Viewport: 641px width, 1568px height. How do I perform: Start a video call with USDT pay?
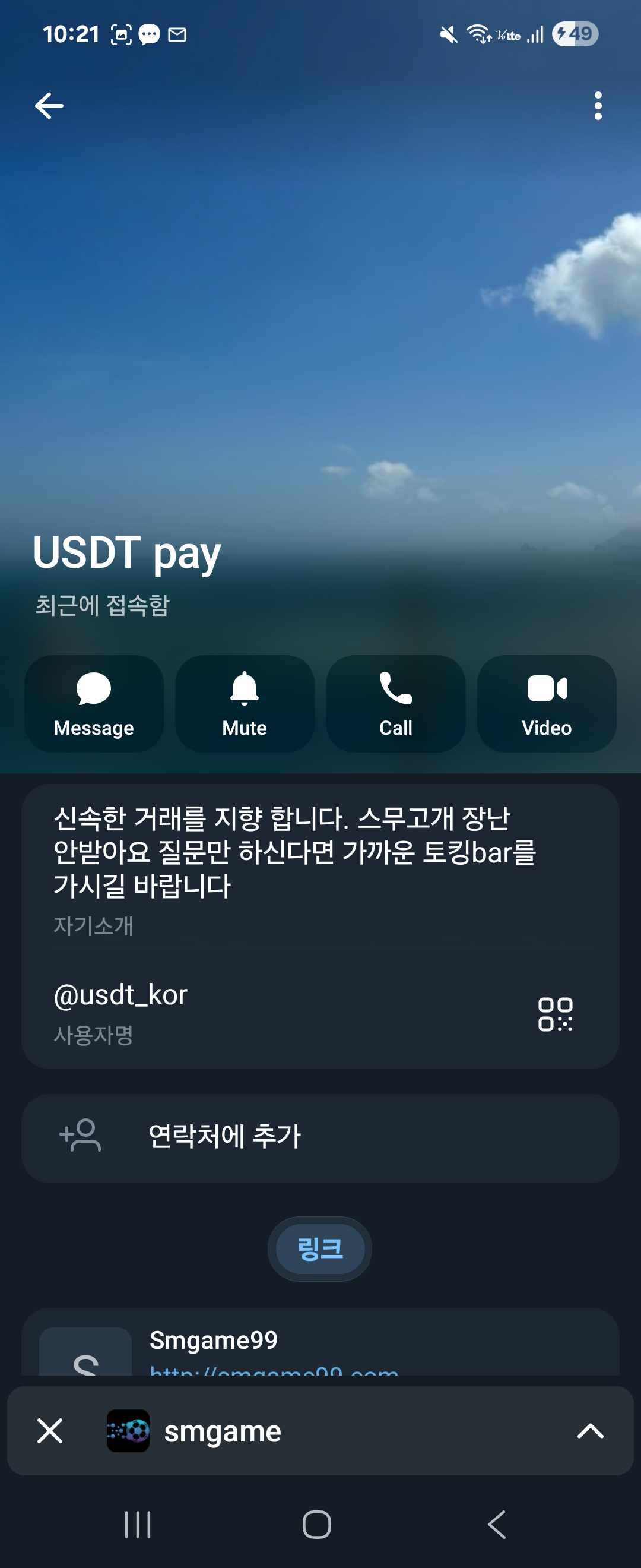(546, 704)
